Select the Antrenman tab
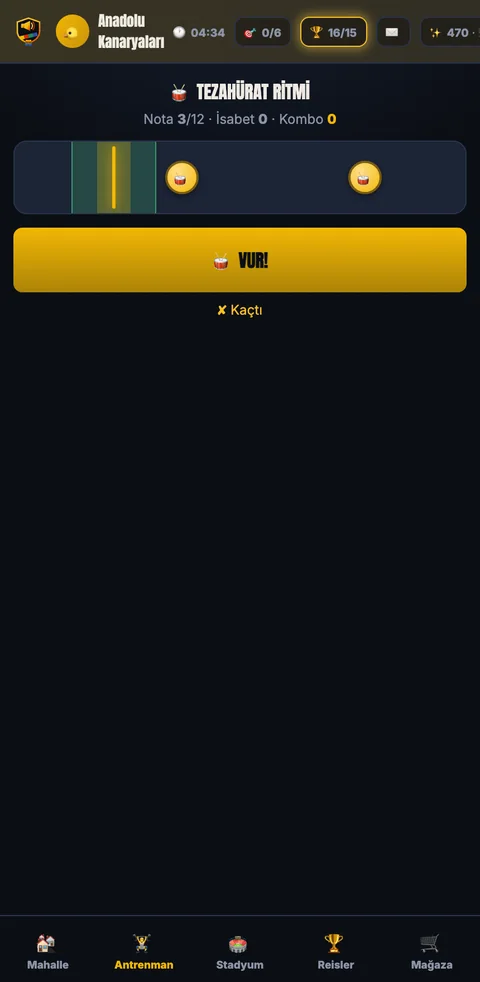 pos(143,952)
